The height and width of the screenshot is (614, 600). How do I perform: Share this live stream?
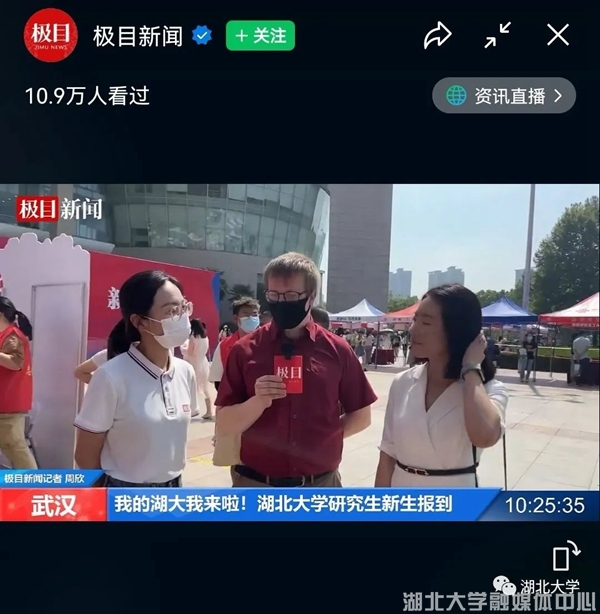point(437,36)
